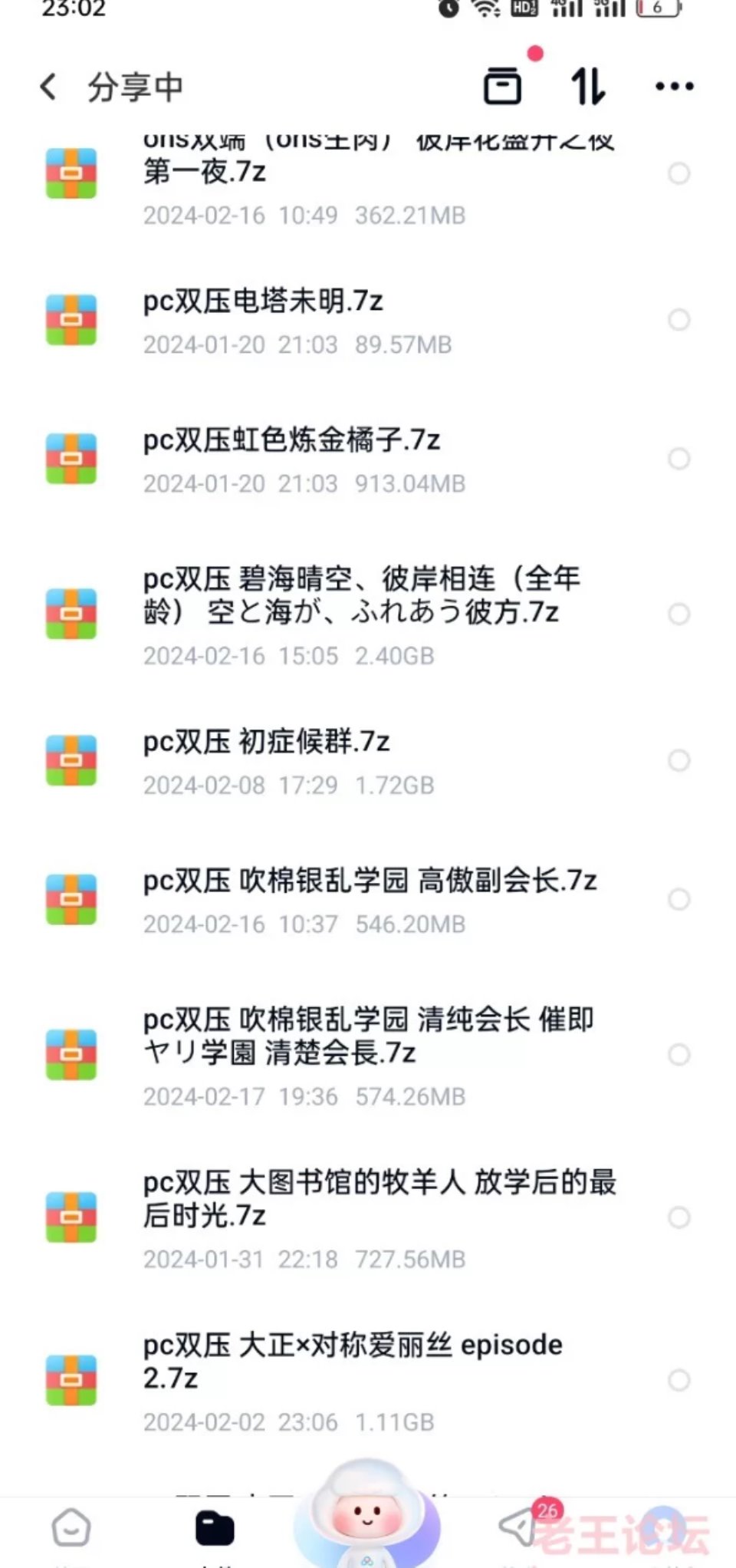The height and width of the screenshot is (1568, 736).
Task: Switch to the home tab in bottom bar
Action: [71, 1528]
